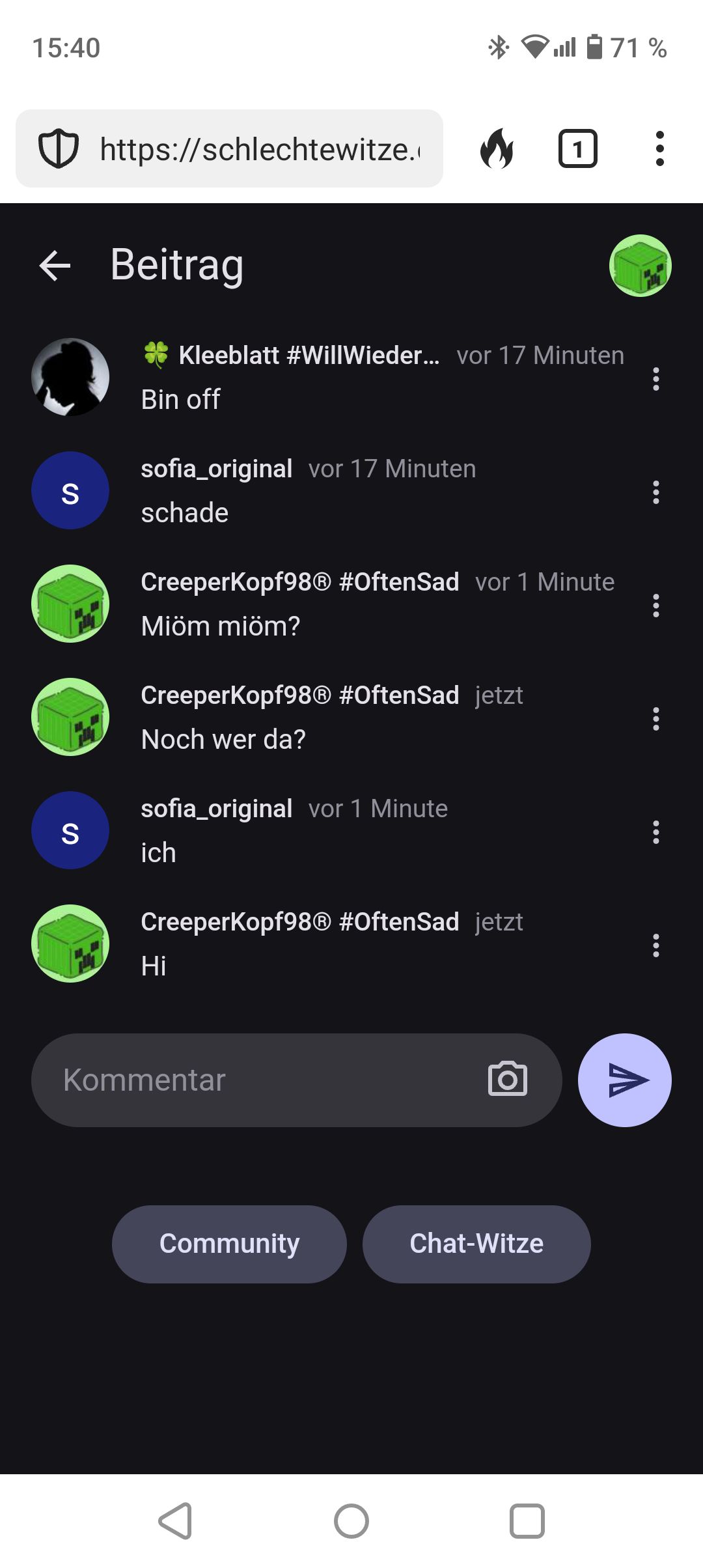703x1568 pixels.
Task: Open options for the 'Miöm miöm?' comment
Action: 655,606
